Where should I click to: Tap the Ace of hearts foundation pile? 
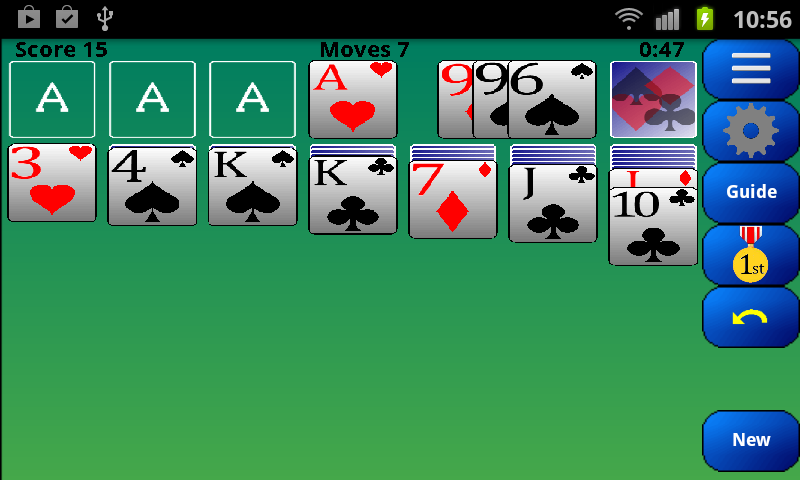[352, 99]
